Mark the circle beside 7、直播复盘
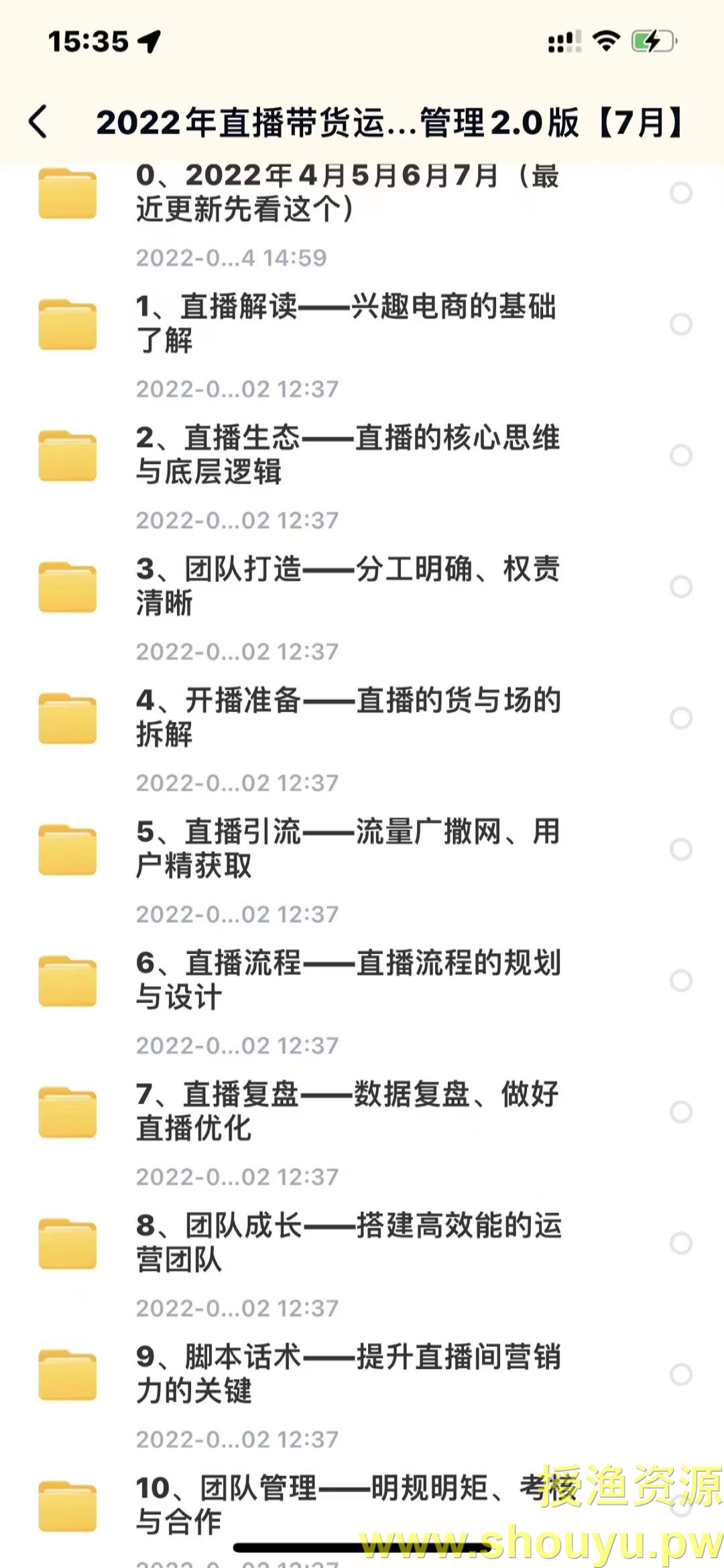This screenshot has height=1568, width=724. pos(681,1112)
